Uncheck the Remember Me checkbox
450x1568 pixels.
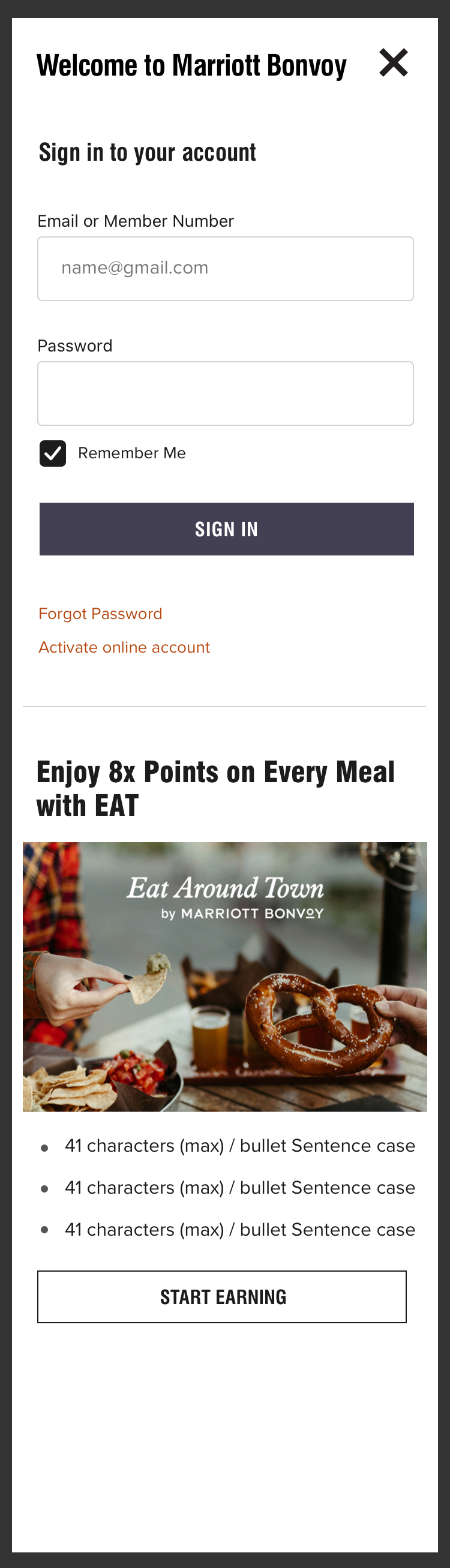[x=53, y=453]
